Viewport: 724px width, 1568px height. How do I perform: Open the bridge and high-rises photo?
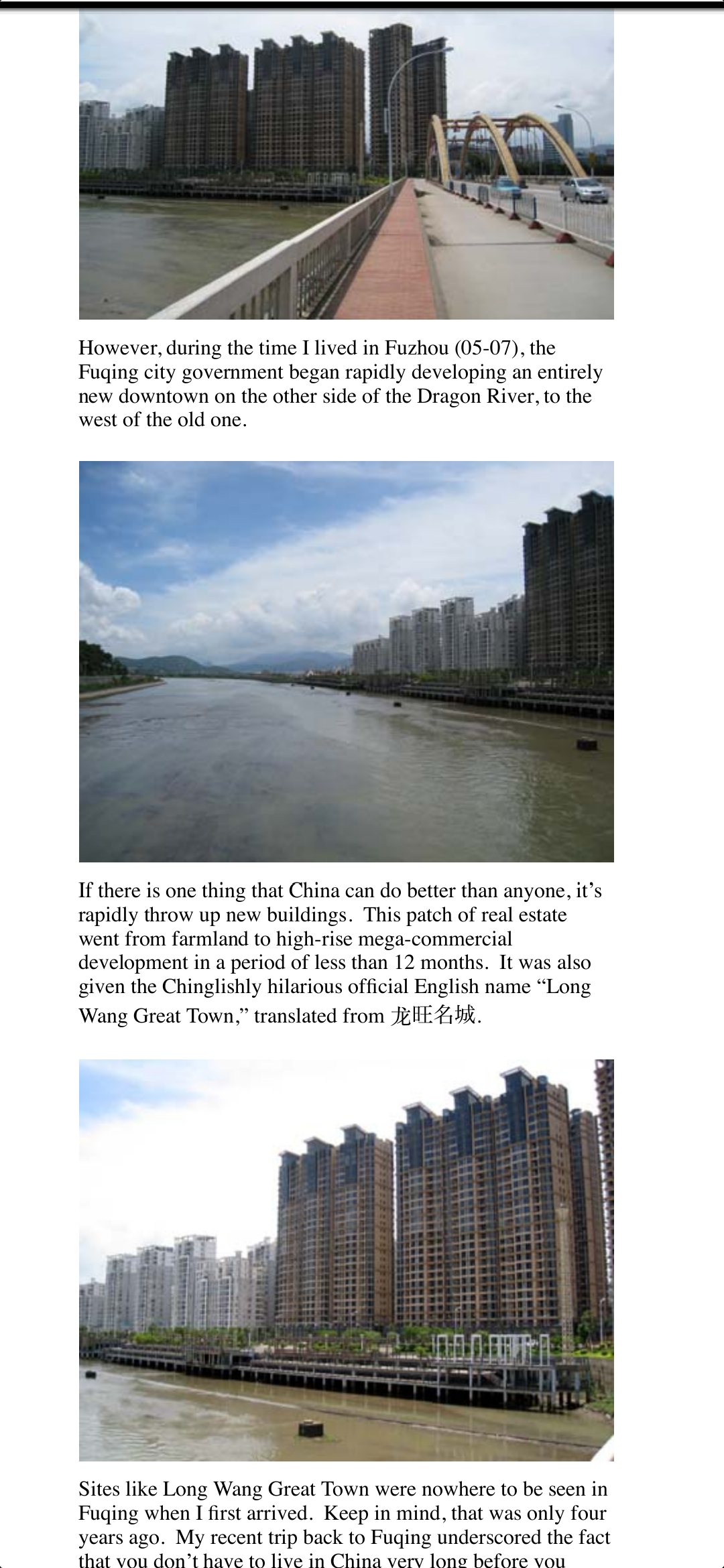[346, 165]
